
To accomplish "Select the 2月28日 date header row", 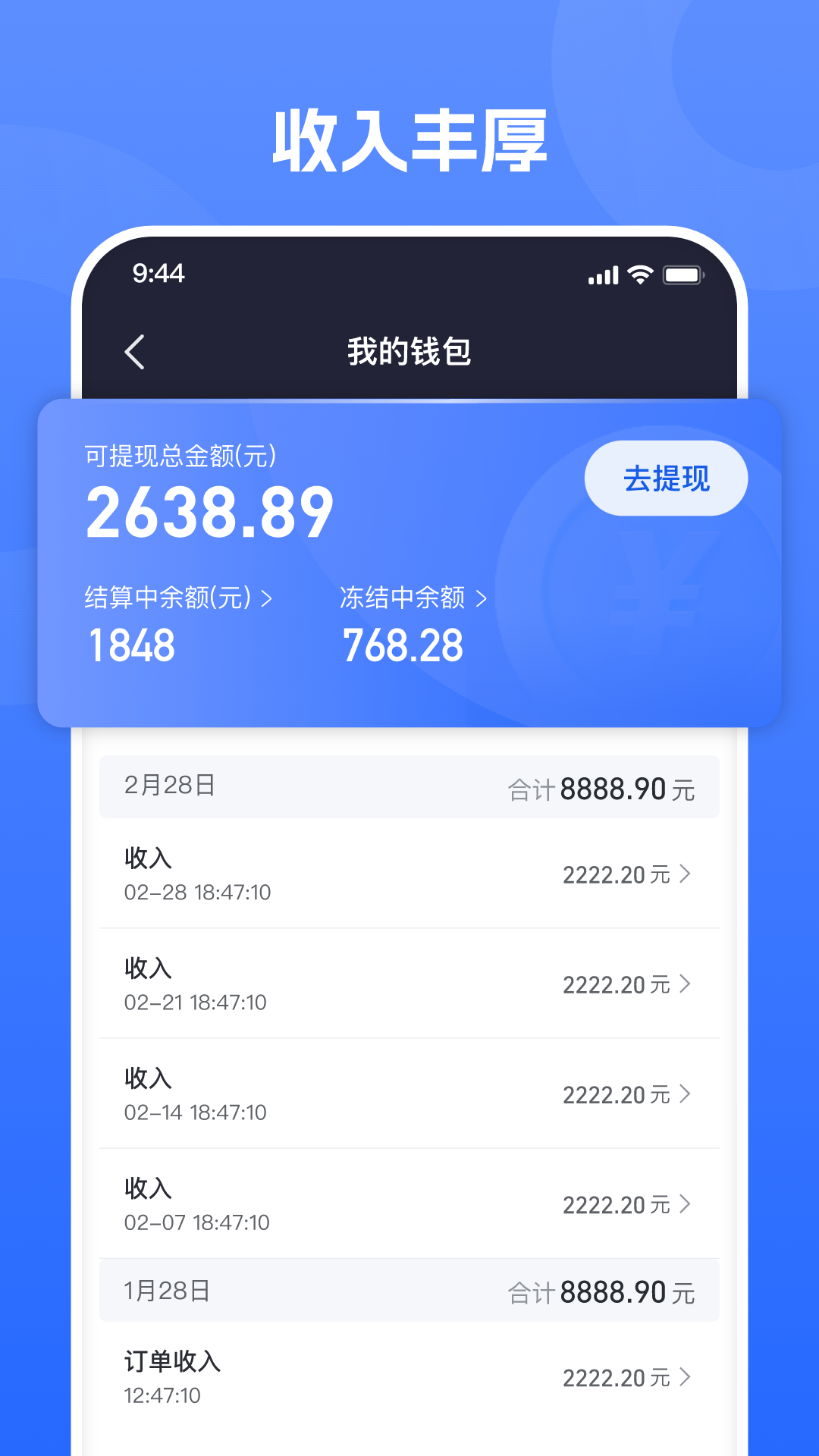I will (x=409, y=786).
